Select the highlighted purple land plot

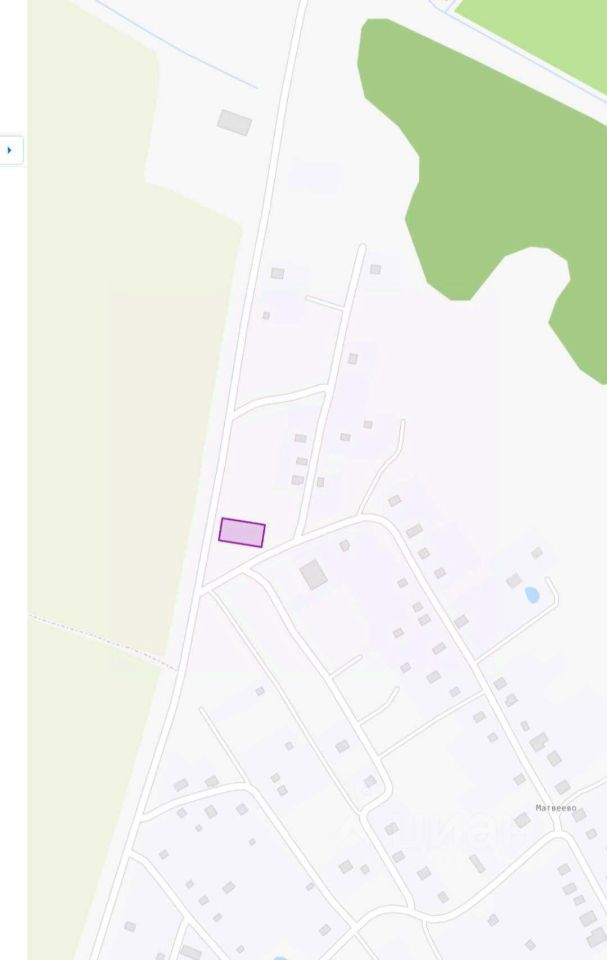(x=242, y=532)
